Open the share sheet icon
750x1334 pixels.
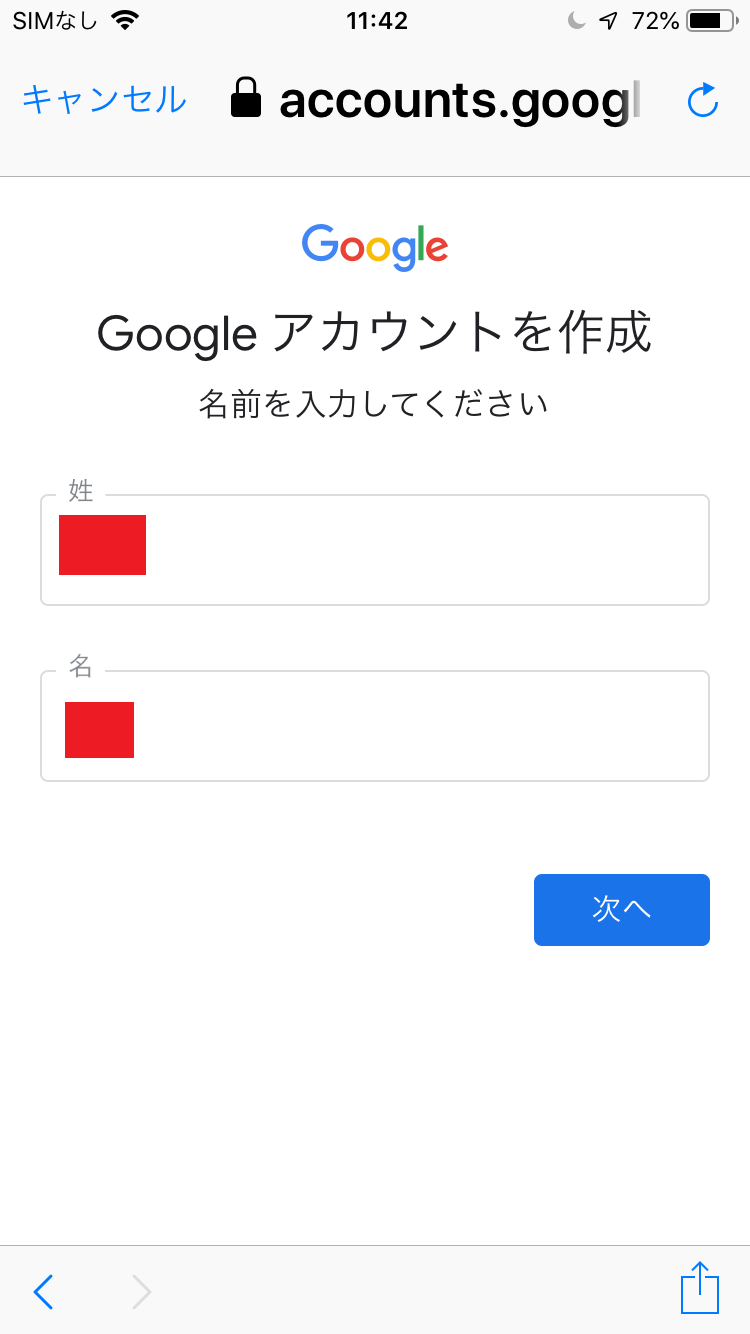[x=699, y=1289]
